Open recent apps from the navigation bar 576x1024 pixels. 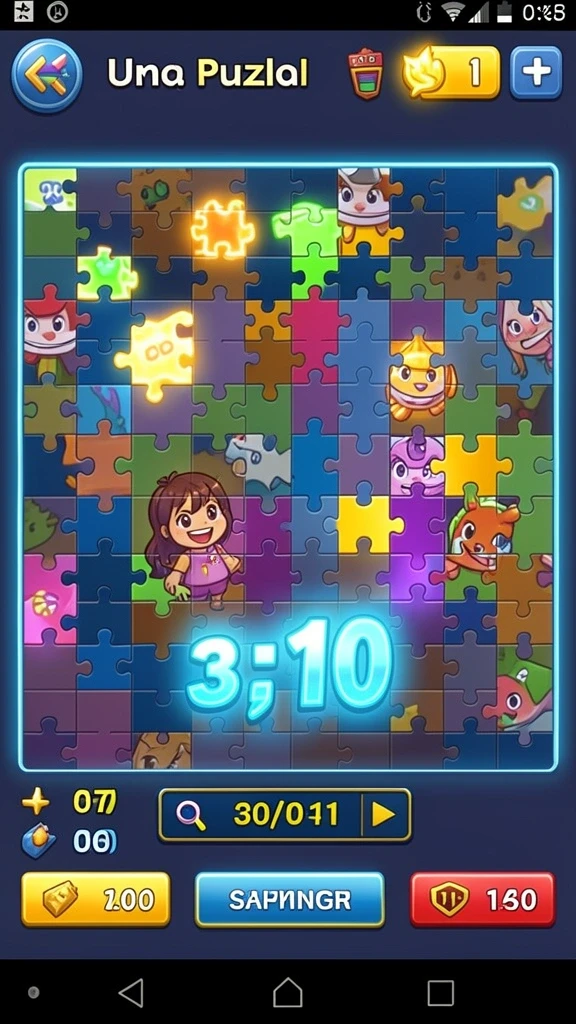(441, 993)
